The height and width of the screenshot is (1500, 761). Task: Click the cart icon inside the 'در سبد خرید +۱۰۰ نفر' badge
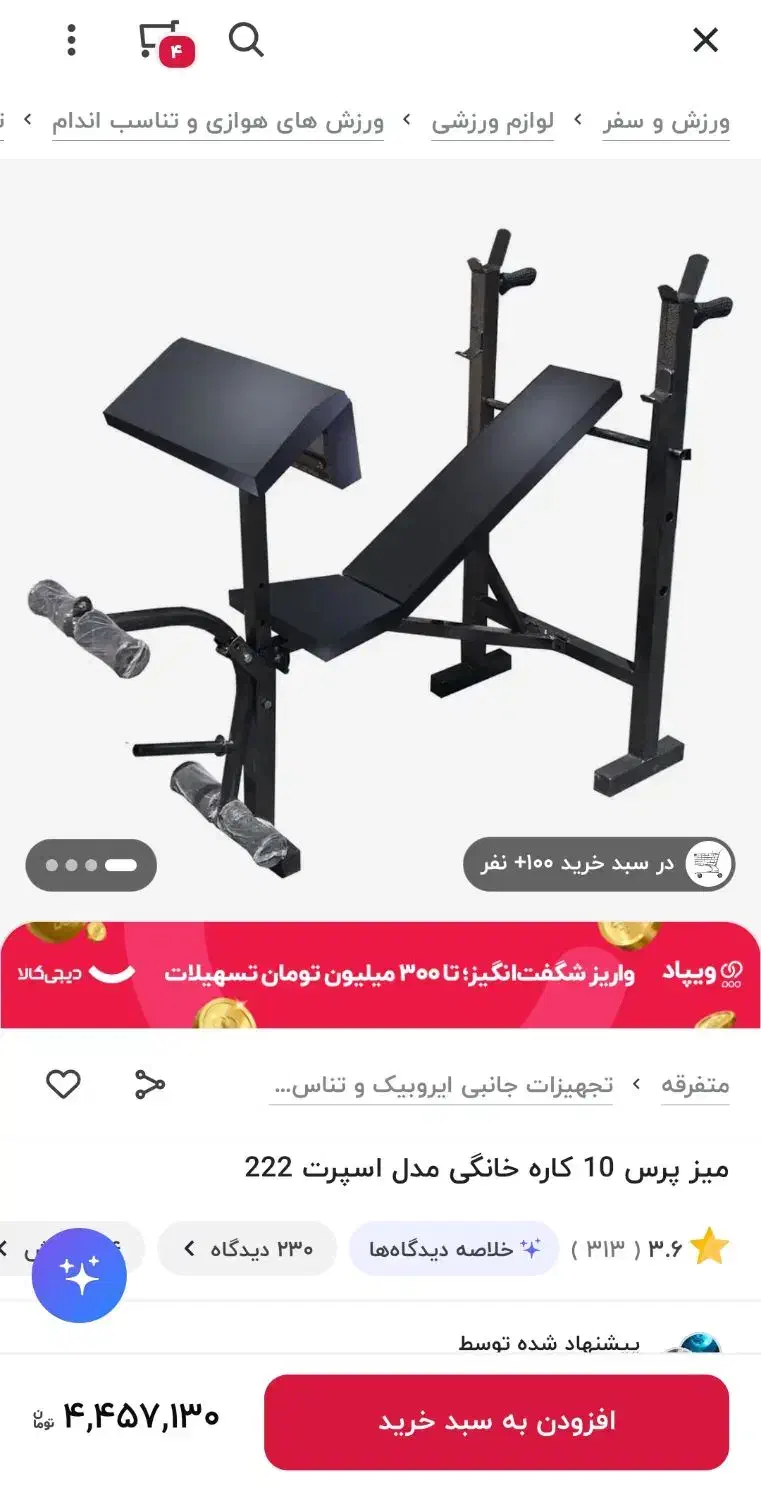click(707, 863)
